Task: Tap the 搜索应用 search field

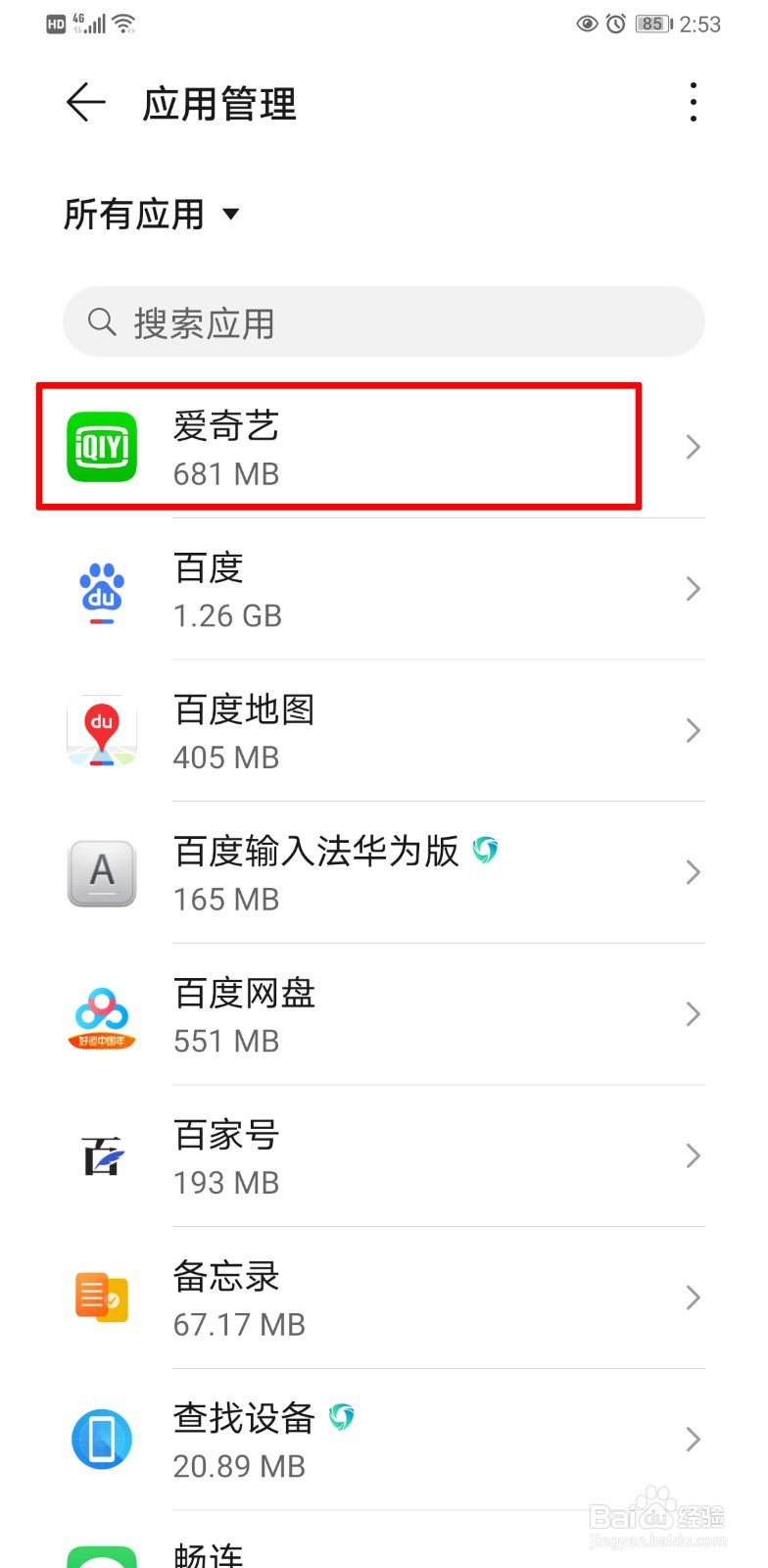Action: (x=383, y=321)
